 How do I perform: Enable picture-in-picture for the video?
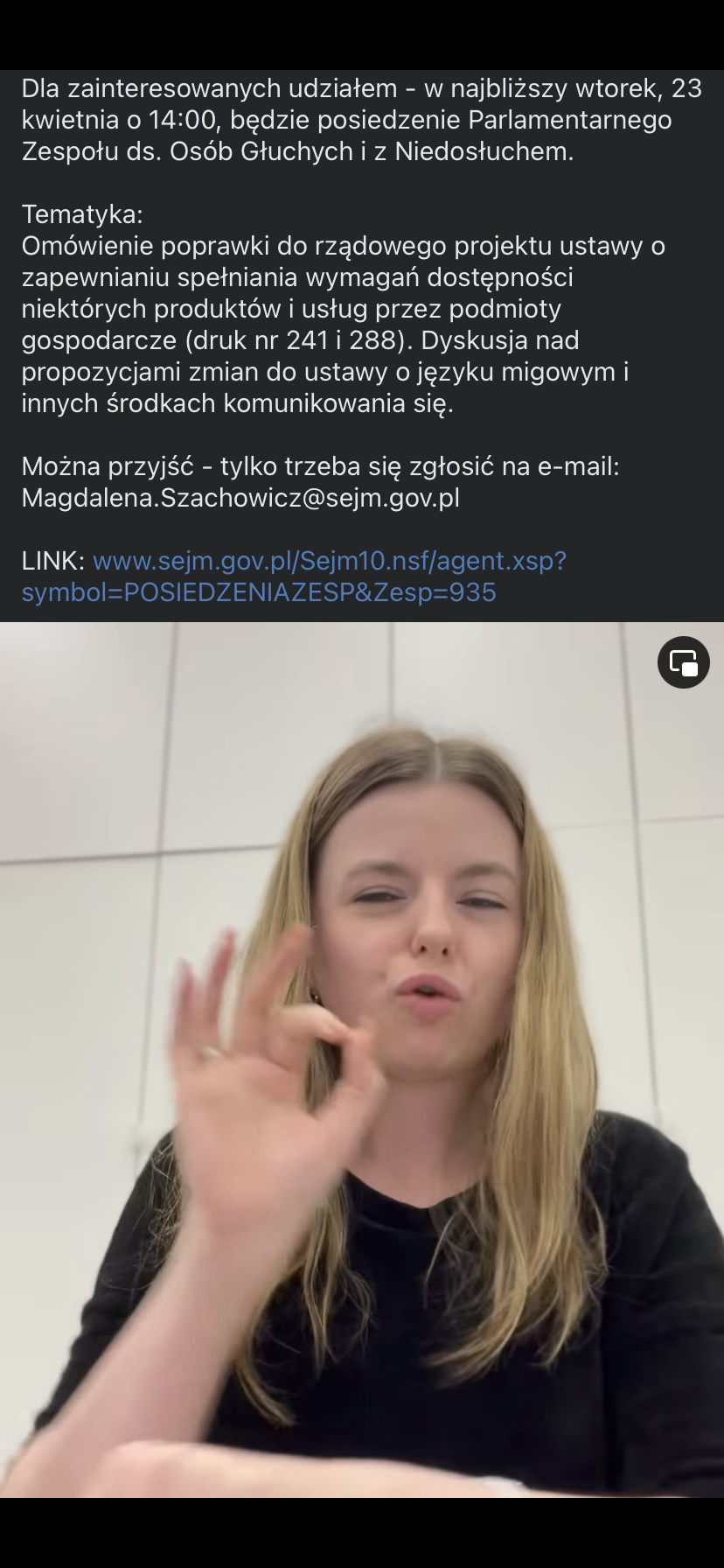click(683, 662)
